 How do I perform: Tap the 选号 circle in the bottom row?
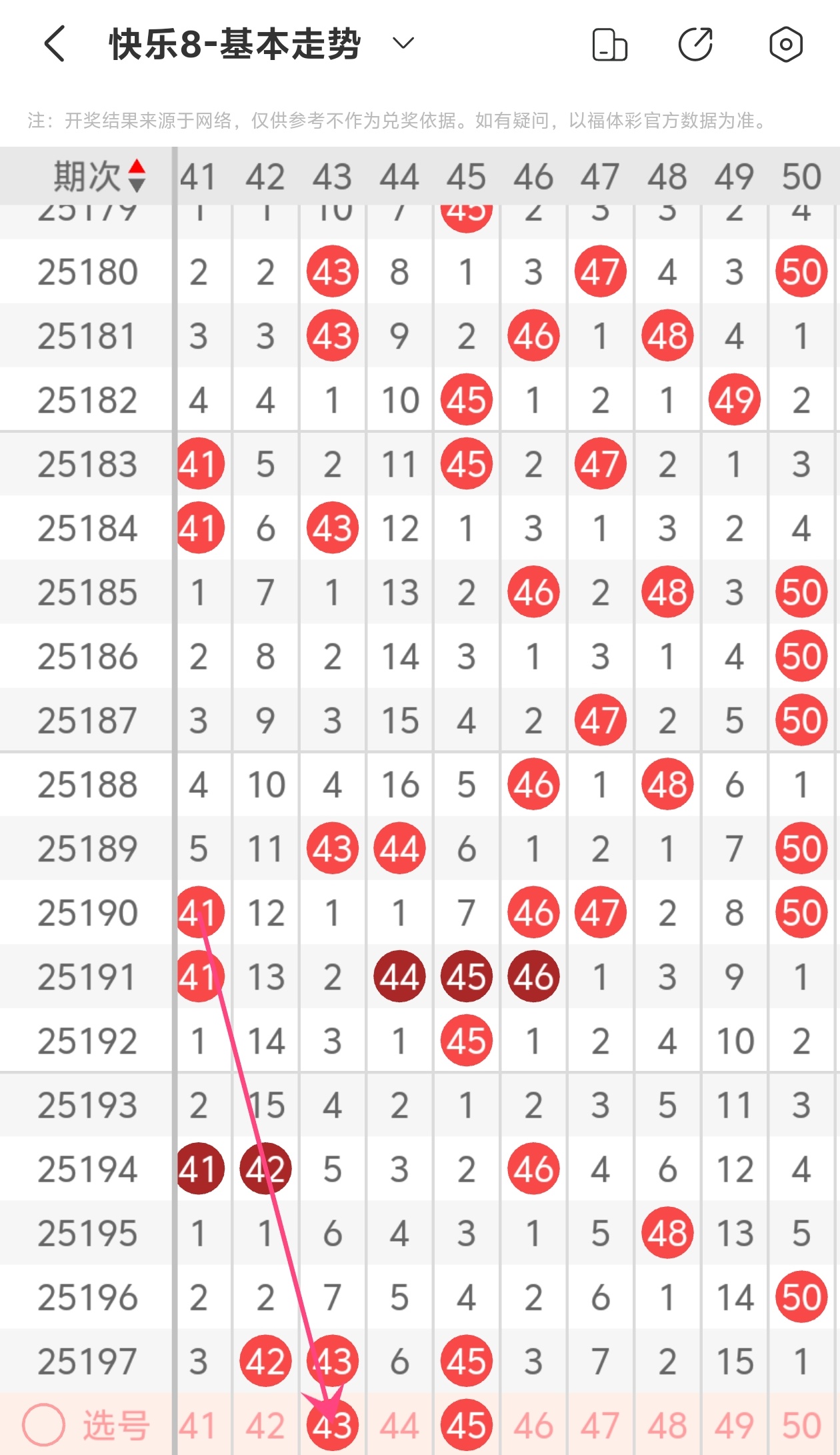(x=44, y=1425)
